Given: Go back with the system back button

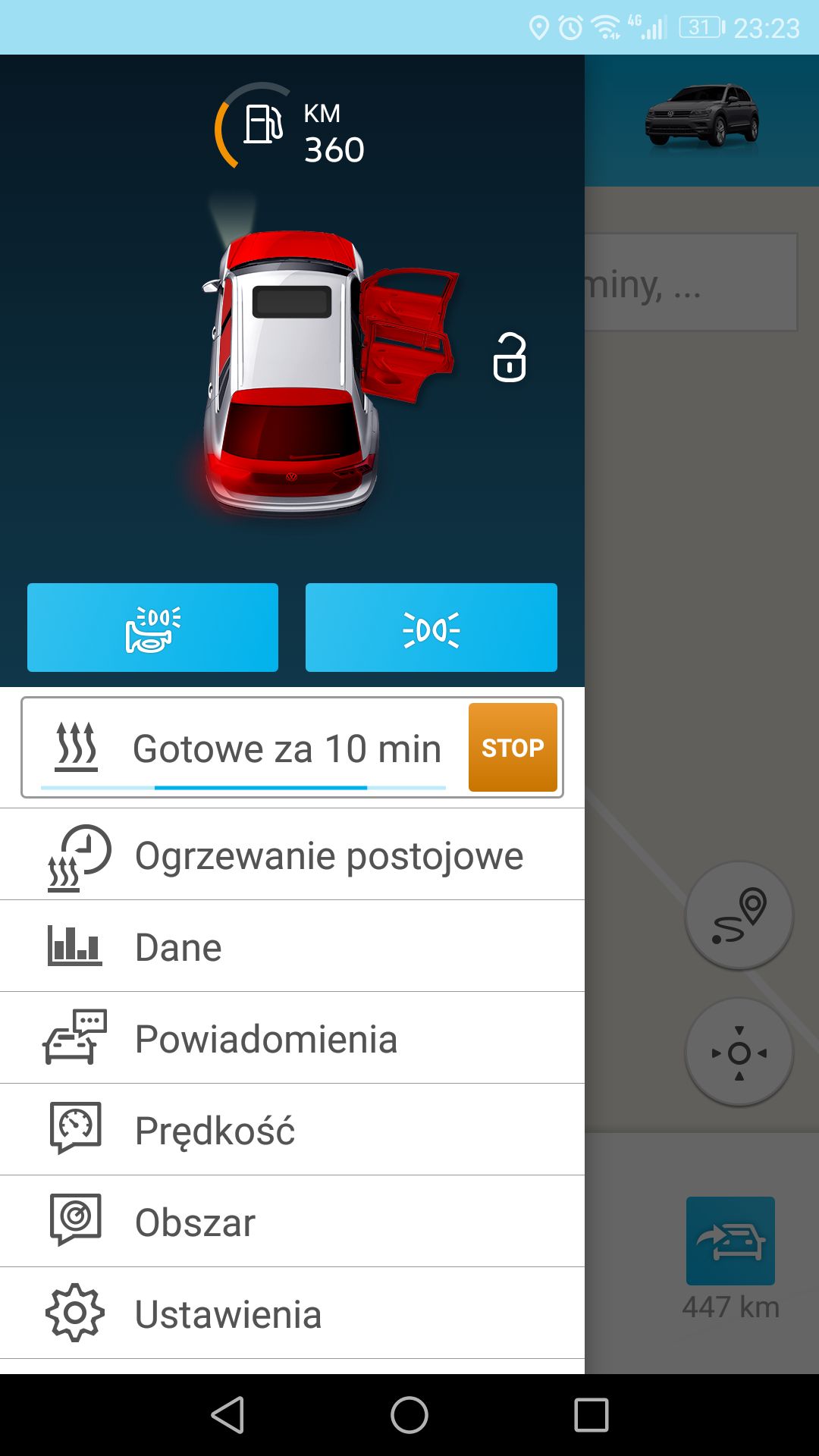Looking at the screenshot, I should 227,1415.
